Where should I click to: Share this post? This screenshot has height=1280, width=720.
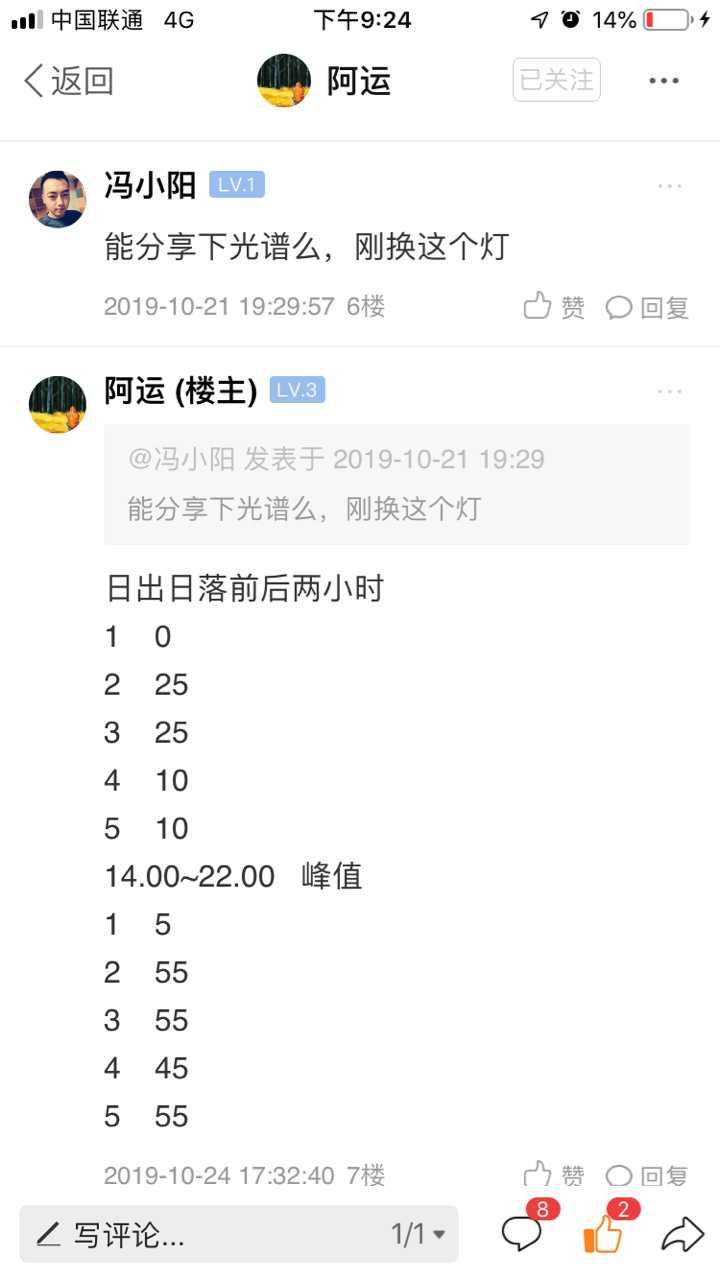(x=682, y=1234)
